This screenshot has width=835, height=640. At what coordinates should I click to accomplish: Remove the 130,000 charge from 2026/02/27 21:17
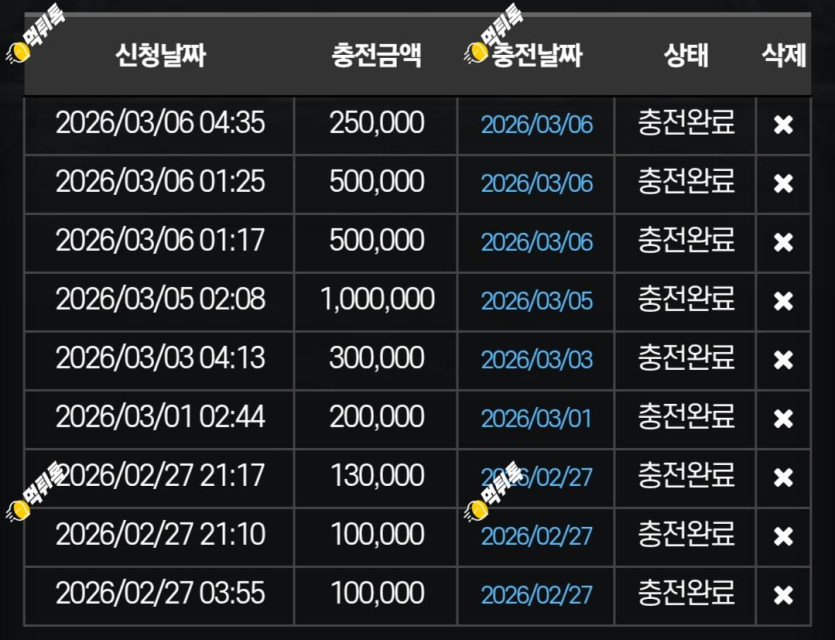click(783, 478)
